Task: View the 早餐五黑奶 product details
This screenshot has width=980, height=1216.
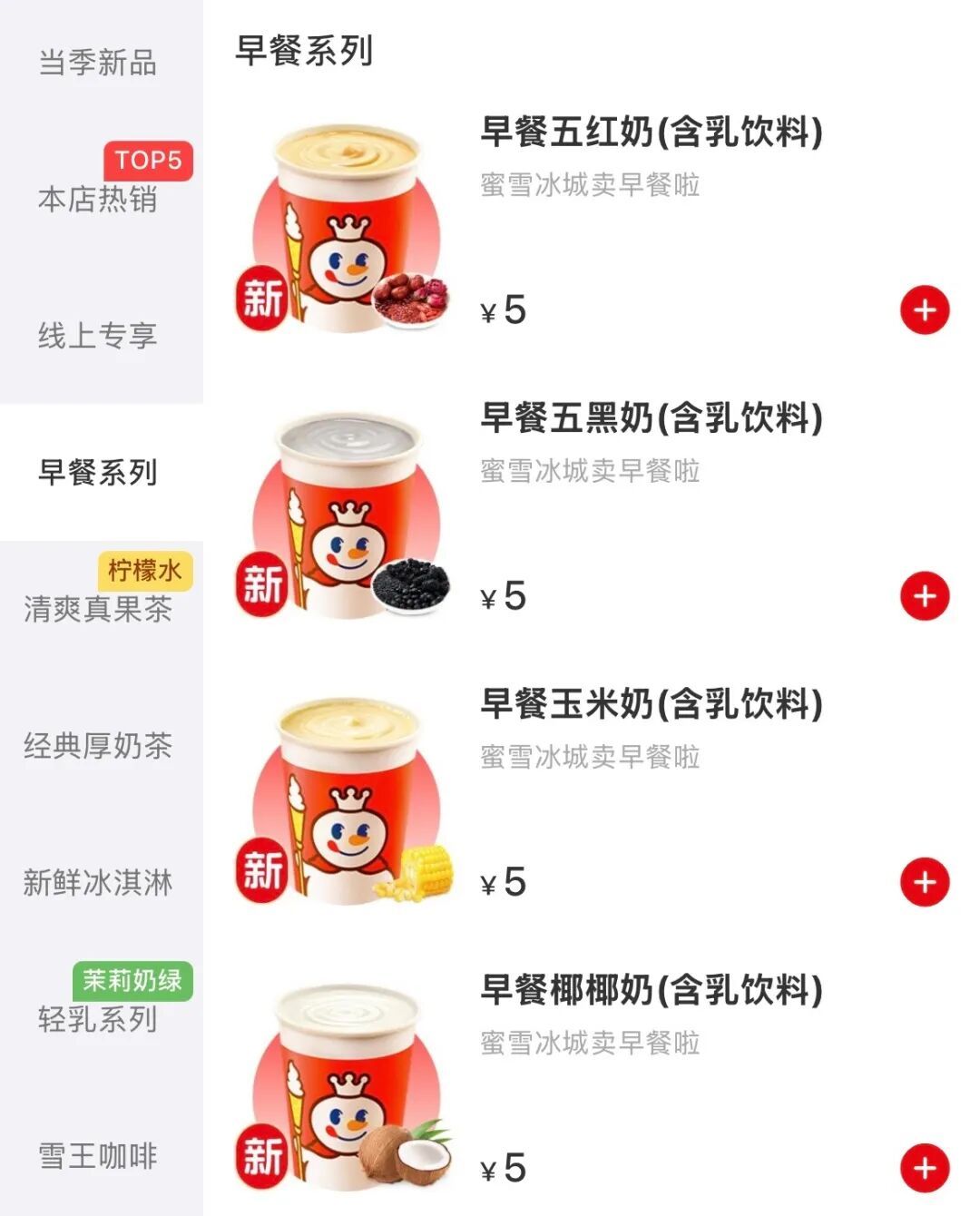Action: point(651,418)
